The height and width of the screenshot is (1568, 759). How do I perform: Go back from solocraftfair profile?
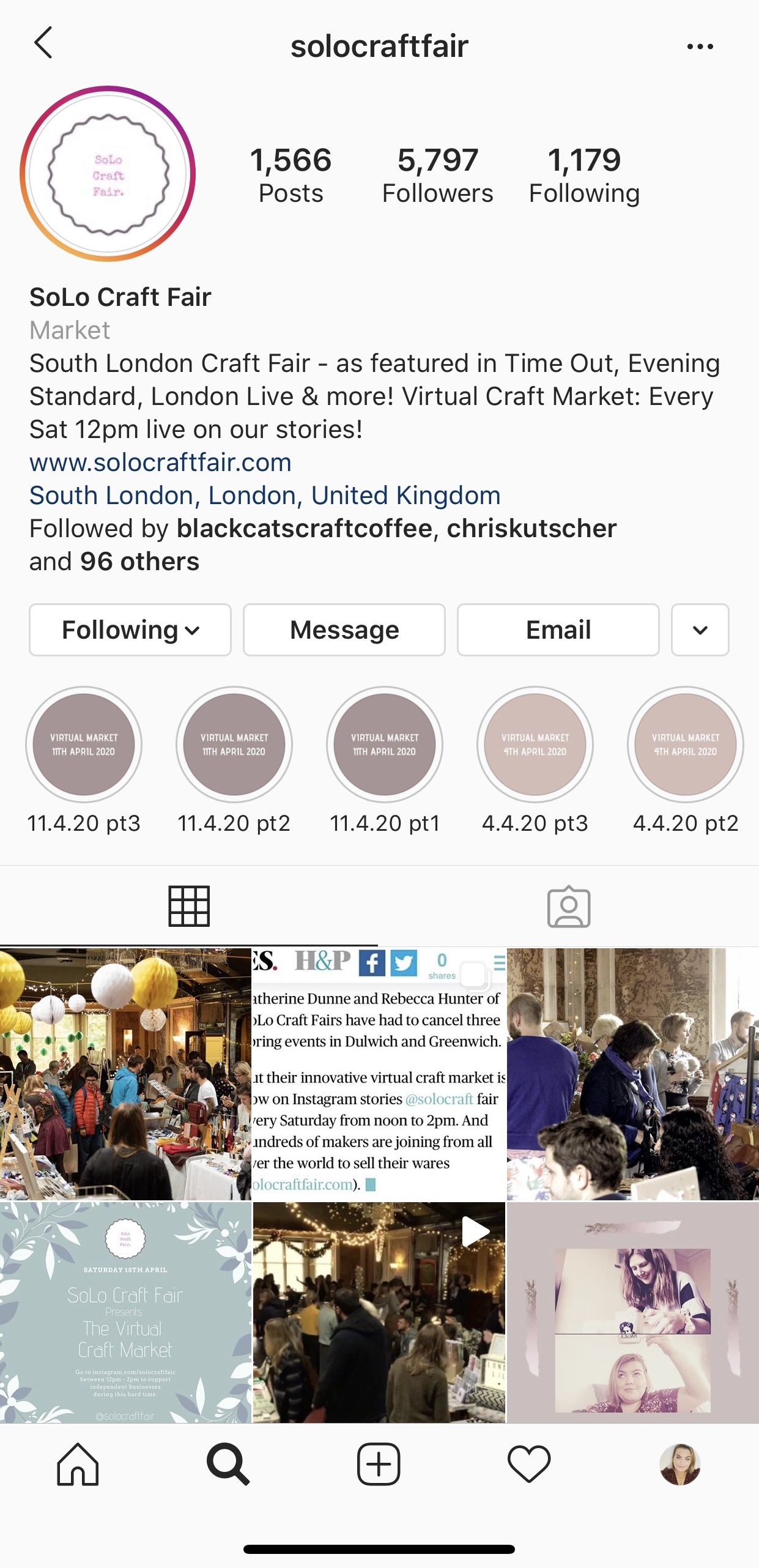click(43, 43)
